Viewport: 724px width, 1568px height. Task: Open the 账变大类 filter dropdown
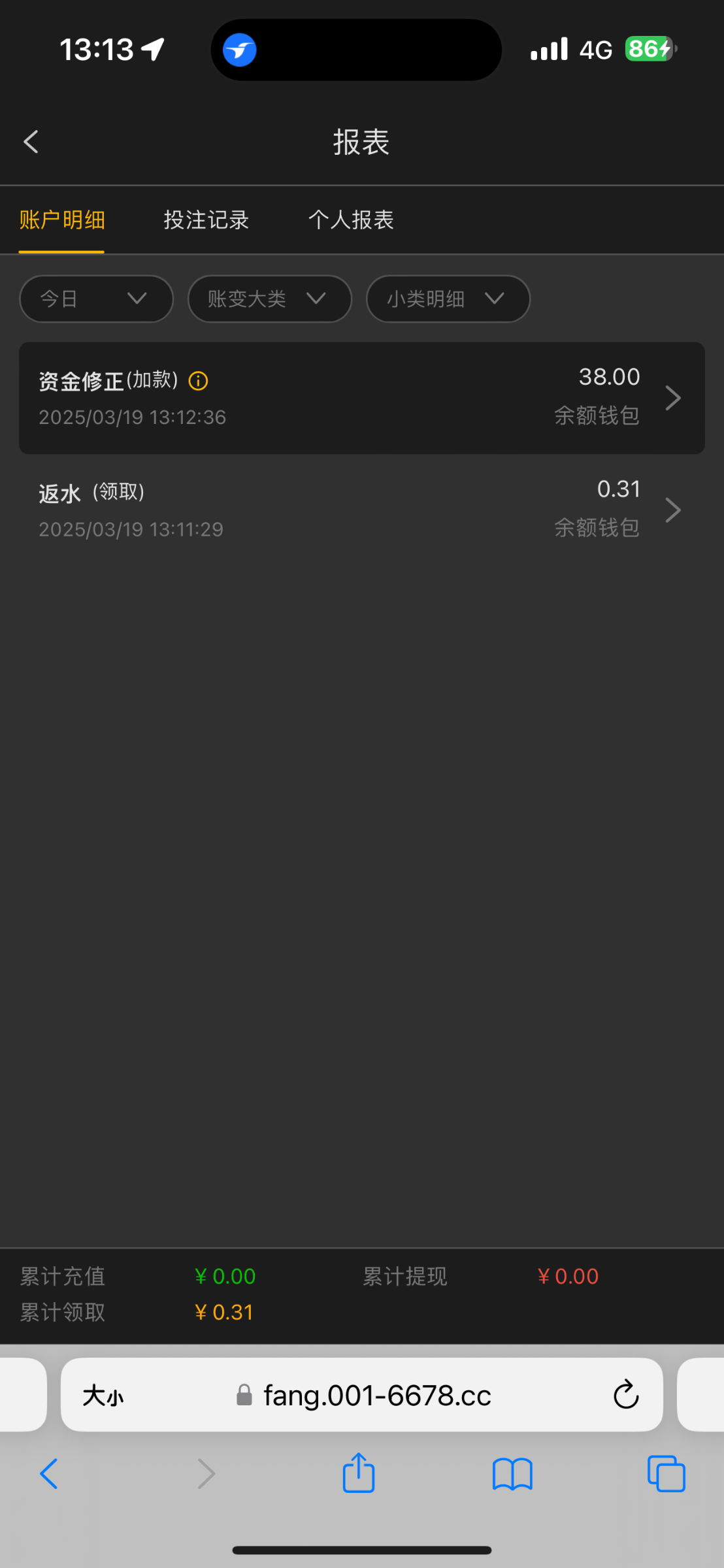(269, 299)
